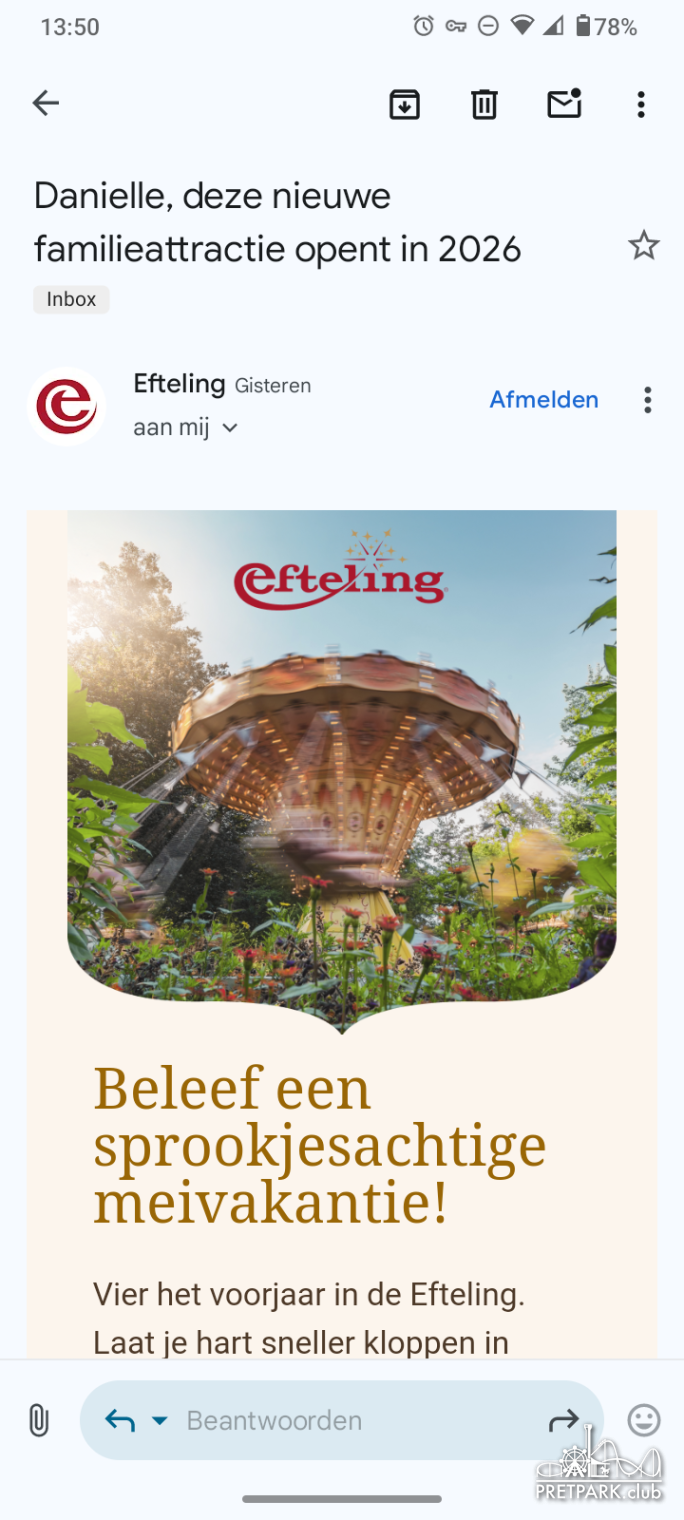The height and width of the screenshot is (1520, 684).
Task: Attach a file with the paperclip
Action: coord(38,1420)
